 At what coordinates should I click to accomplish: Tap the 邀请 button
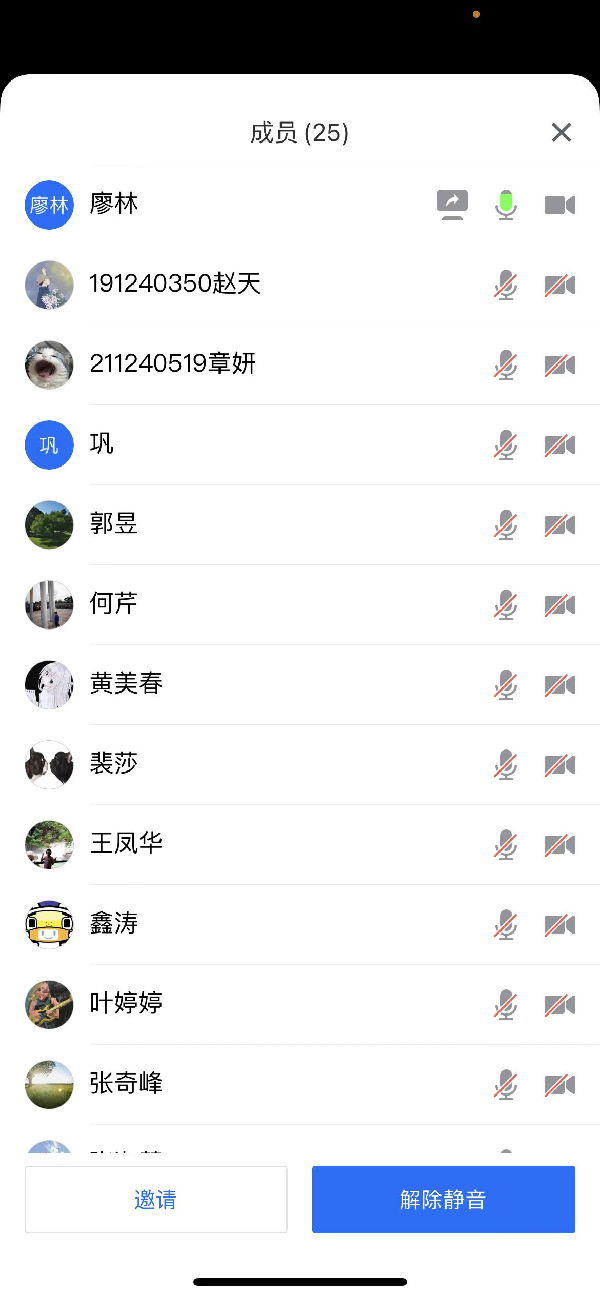(x=156, y=1199)
